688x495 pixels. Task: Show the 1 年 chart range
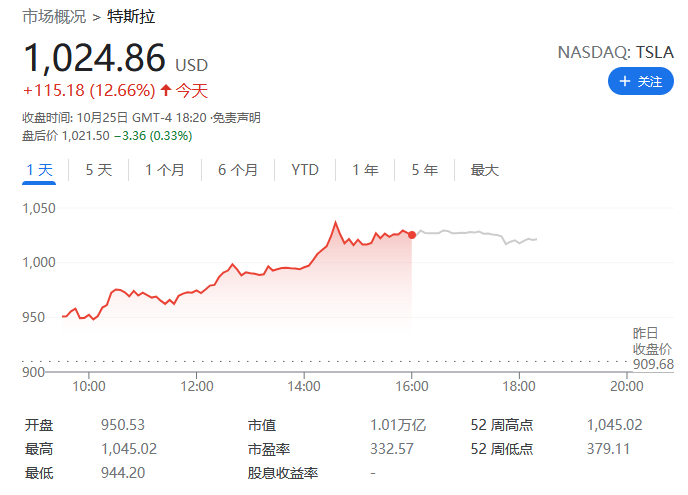(x=365, y=170)
